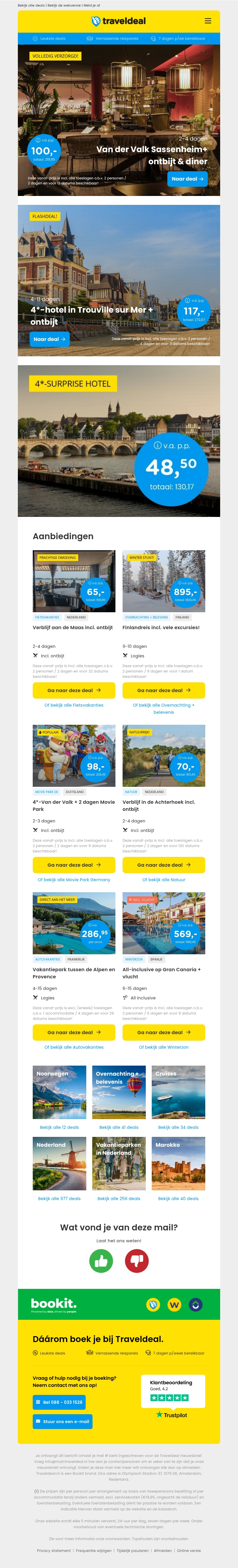Open the 4*-Surprise Hotel banner
Screen dimensions: 238x1568
click(x=119, y=441)
